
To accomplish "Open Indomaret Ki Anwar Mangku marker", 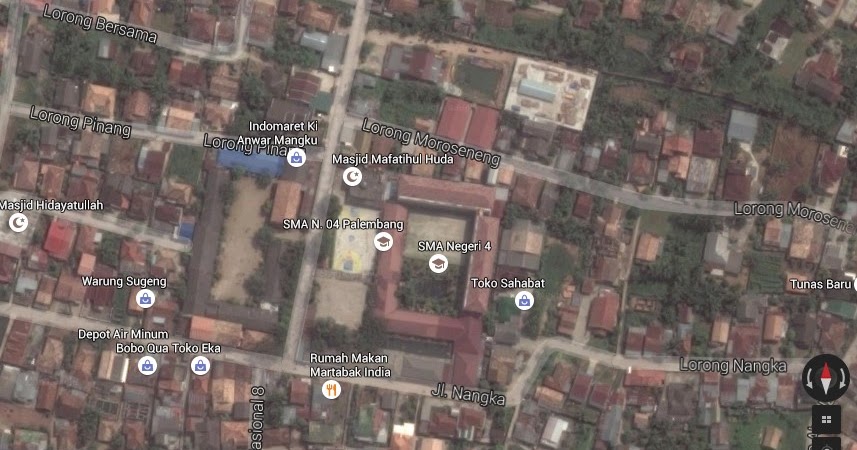I will tap(296, 157).
